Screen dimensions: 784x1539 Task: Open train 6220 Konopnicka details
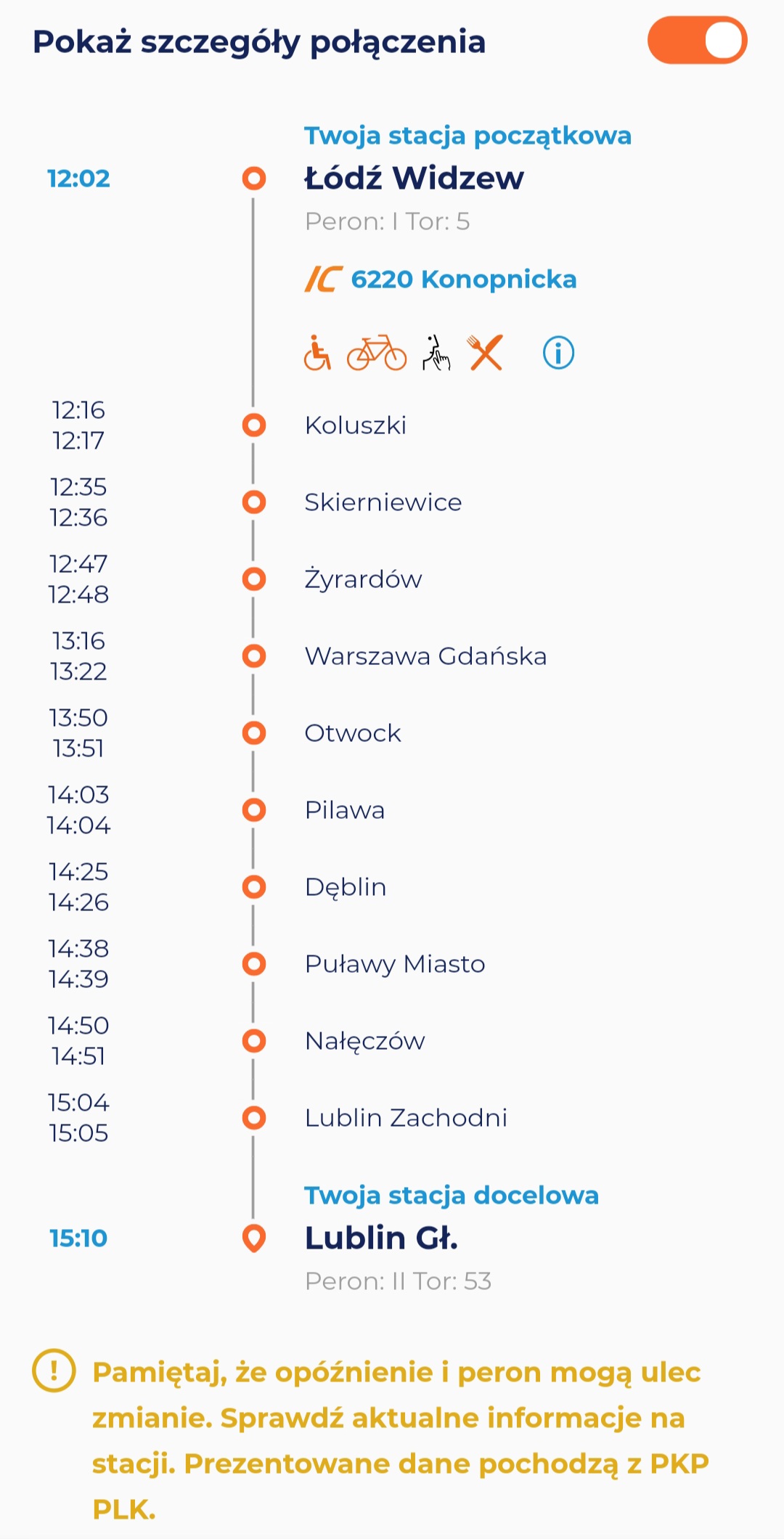441,279
